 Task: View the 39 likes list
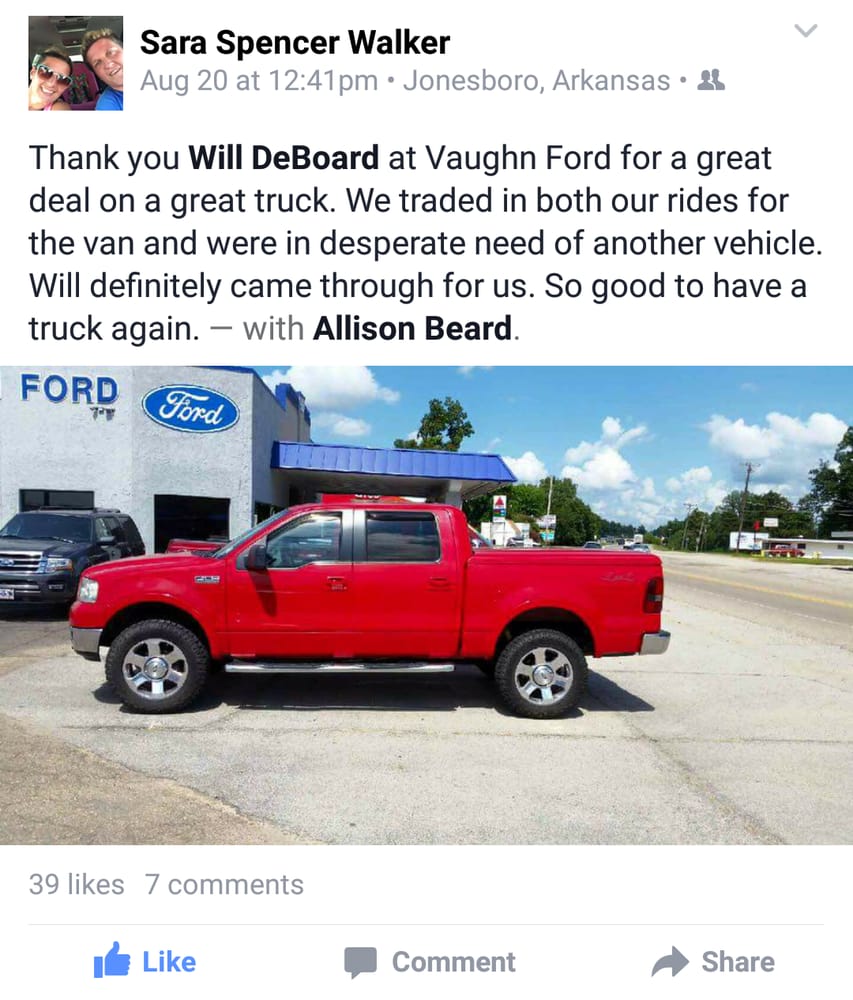pos(77,885)
